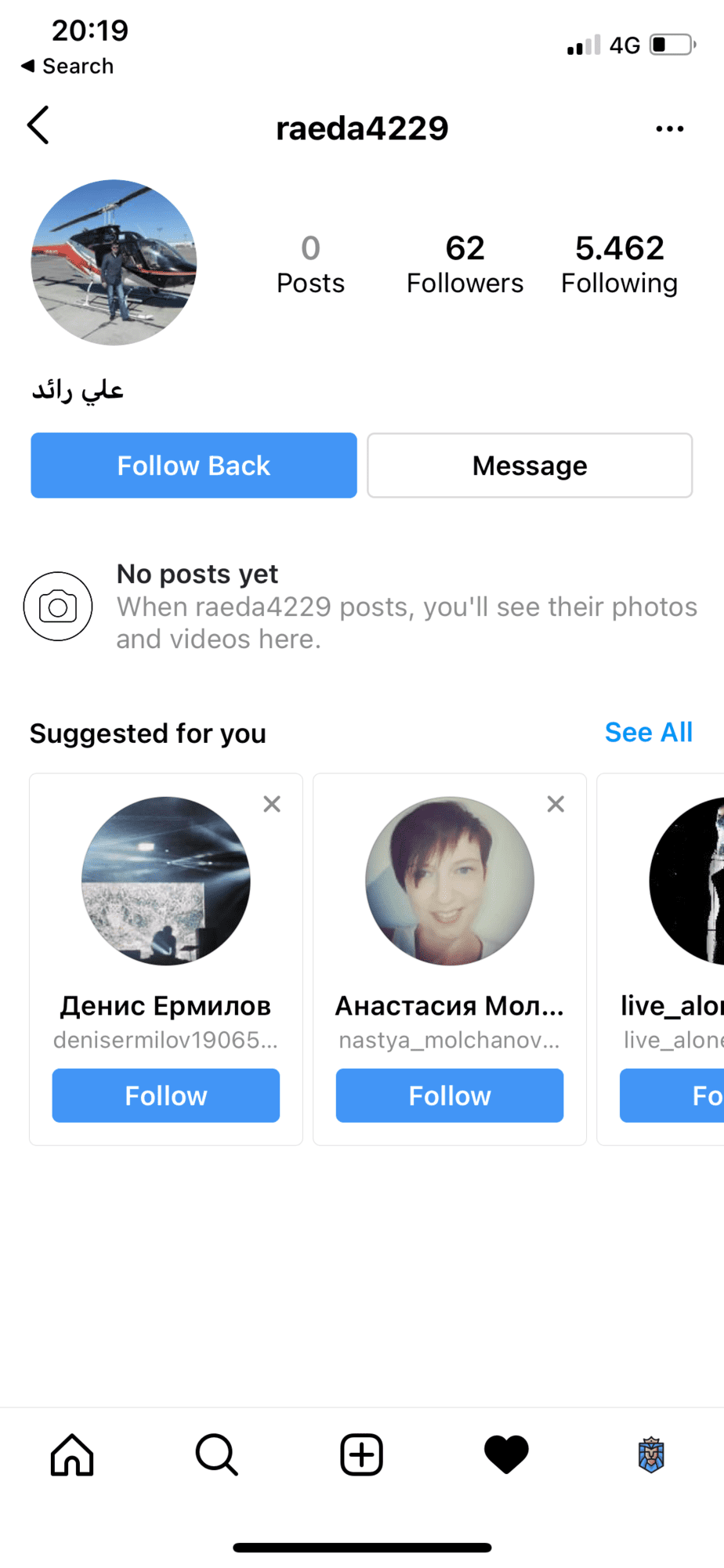
Task: Return to Search via status bar link
Action: (x=67, y=66)
